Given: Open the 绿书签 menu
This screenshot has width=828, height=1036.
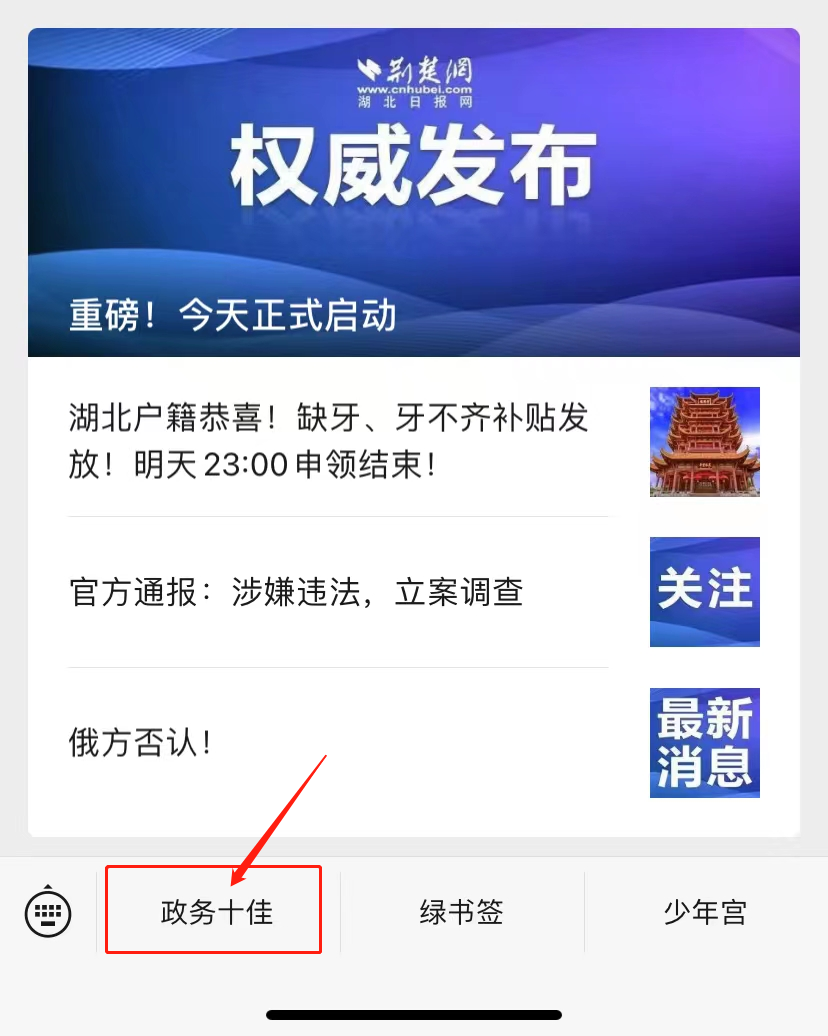Looking at the screenshot, I should [461, 912].
